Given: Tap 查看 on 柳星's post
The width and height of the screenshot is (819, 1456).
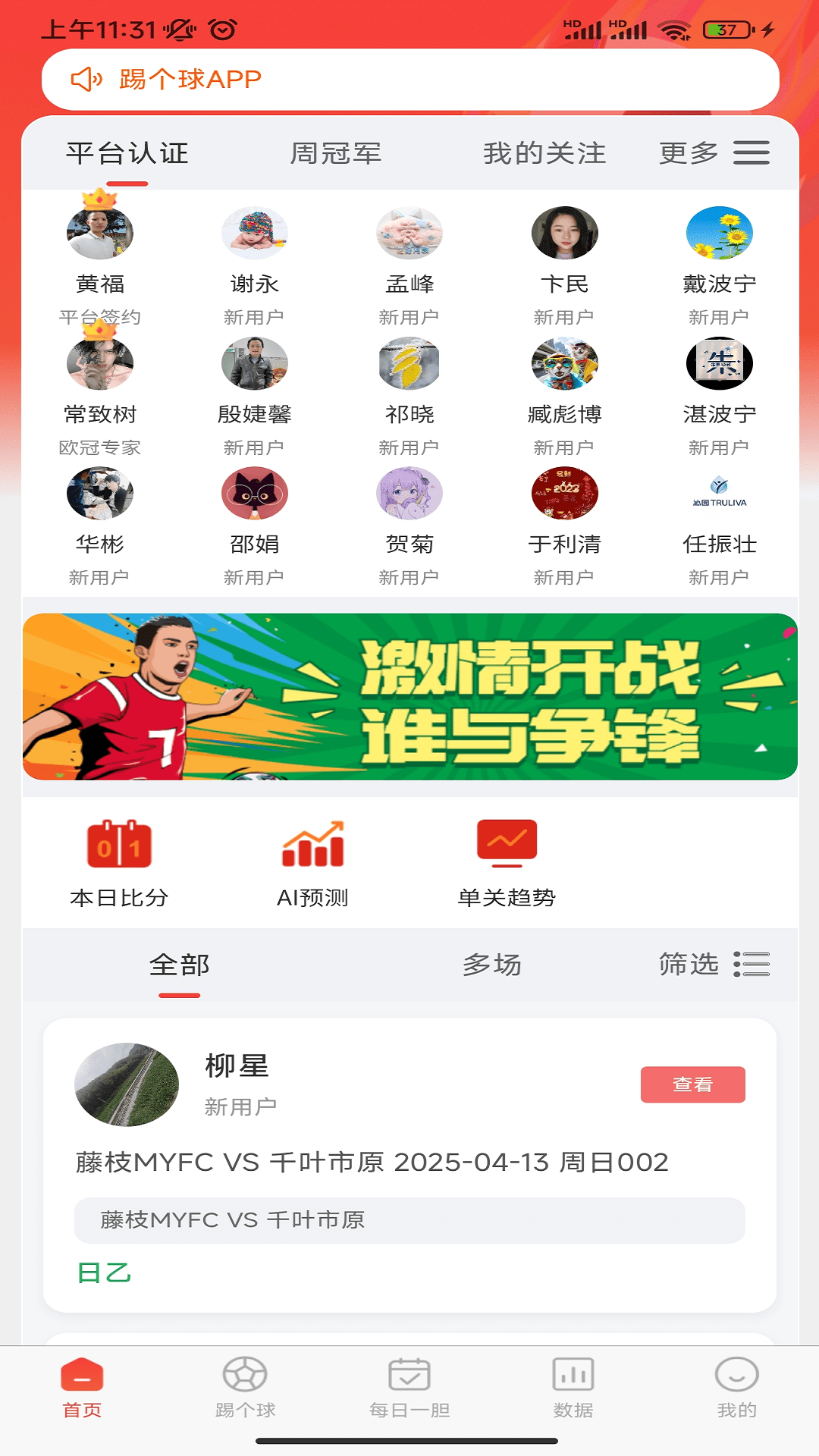Looking at the screenshot, I should [x=693, y=1085].
